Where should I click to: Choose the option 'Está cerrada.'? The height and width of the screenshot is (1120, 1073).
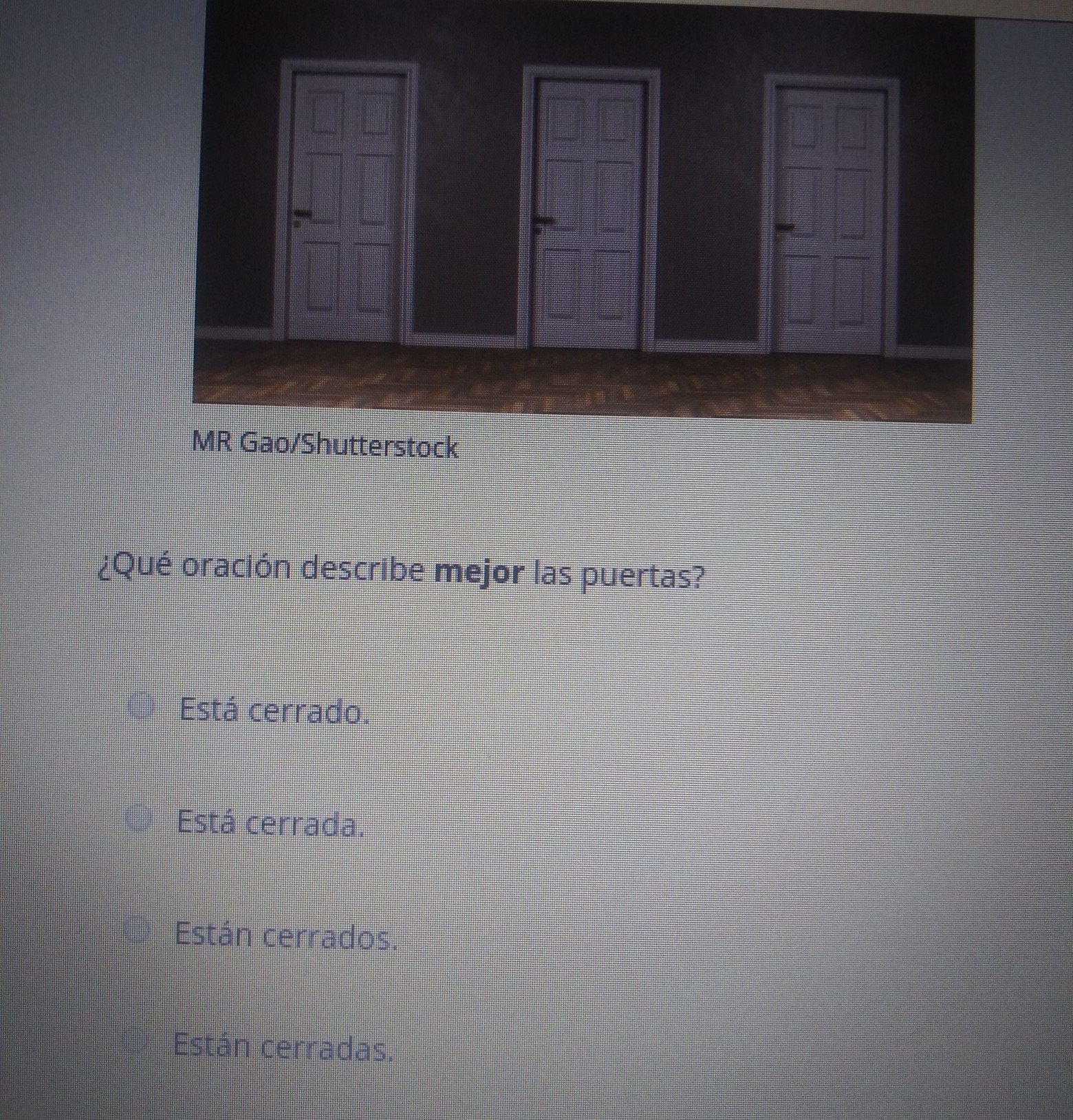click(x=139, y=820)
